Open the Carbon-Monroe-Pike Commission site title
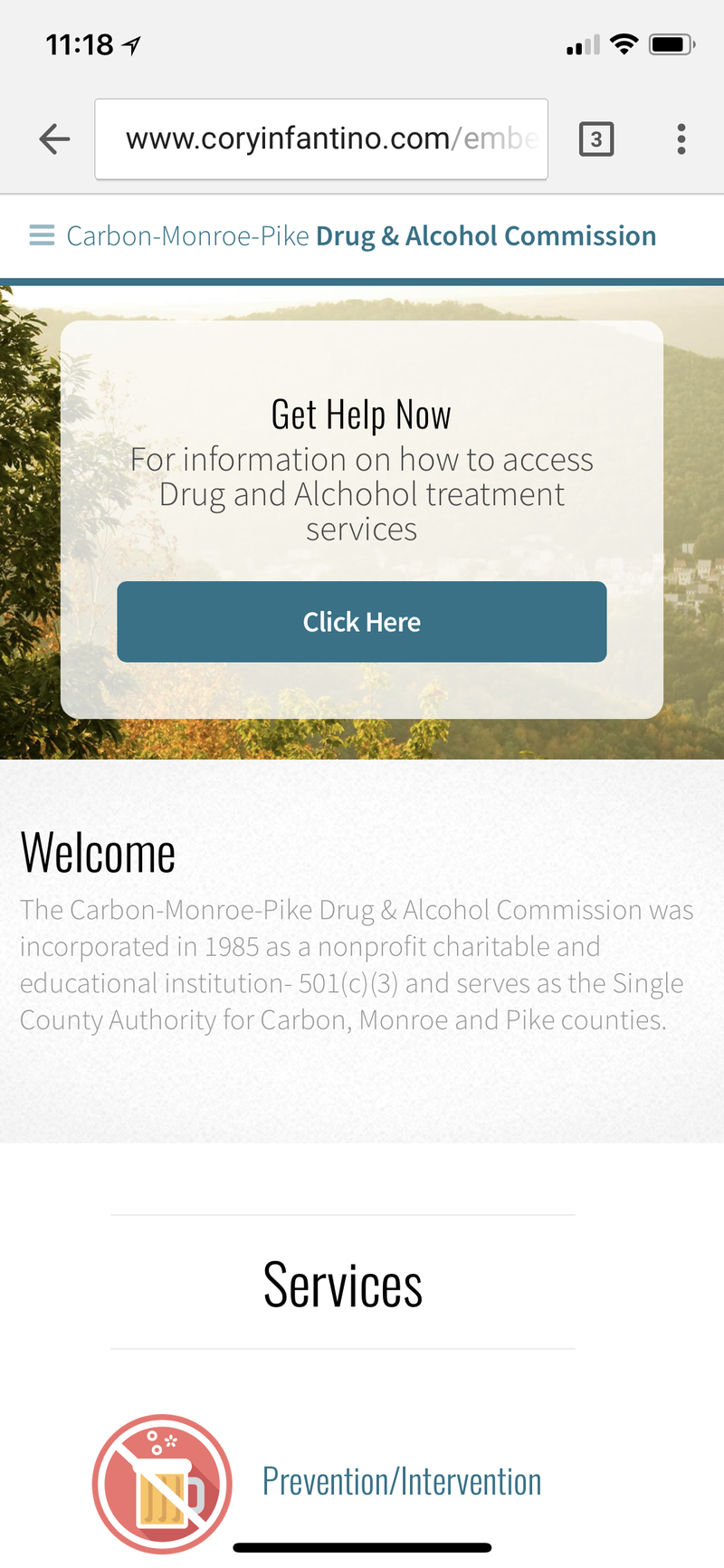The height and width of the screenshot is (1568, 724). [x=361, y=235]
